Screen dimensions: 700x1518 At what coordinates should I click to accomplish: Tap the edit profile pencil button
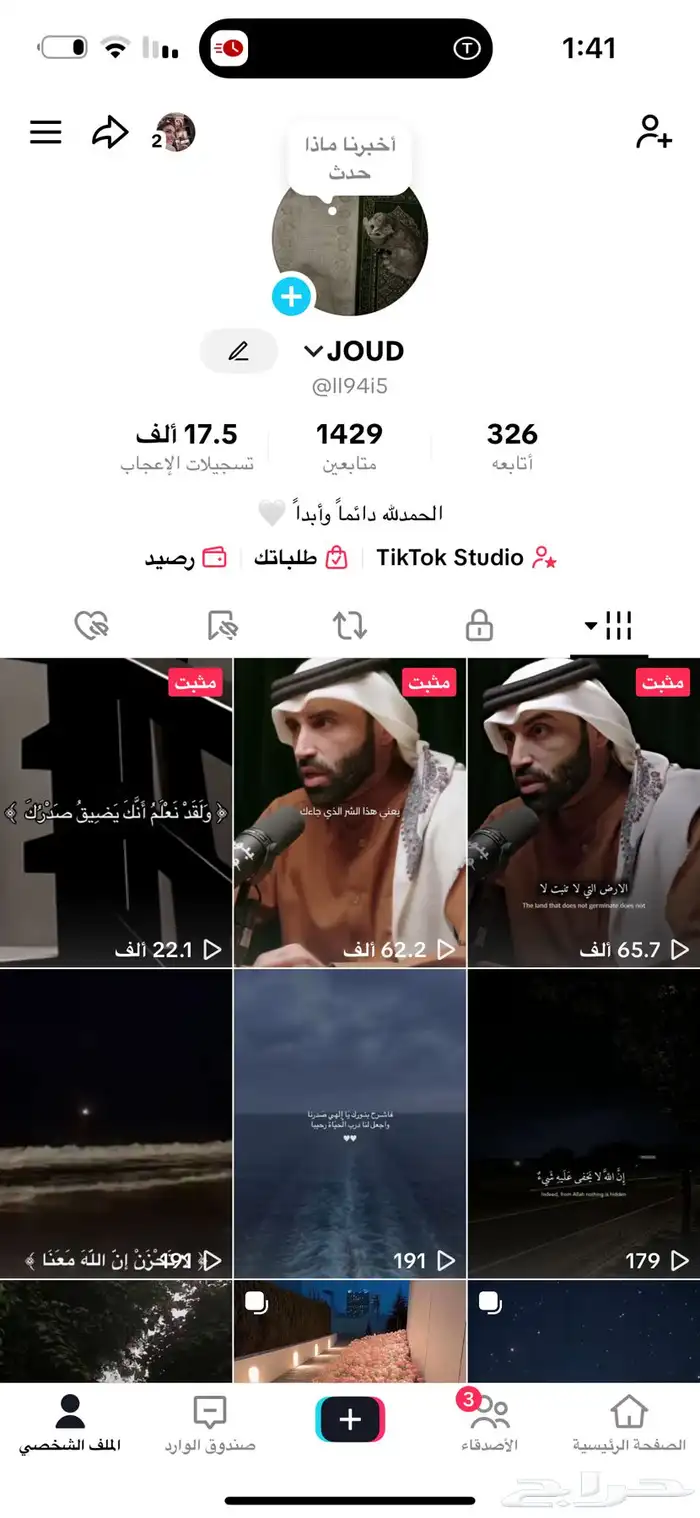[238, 351]
